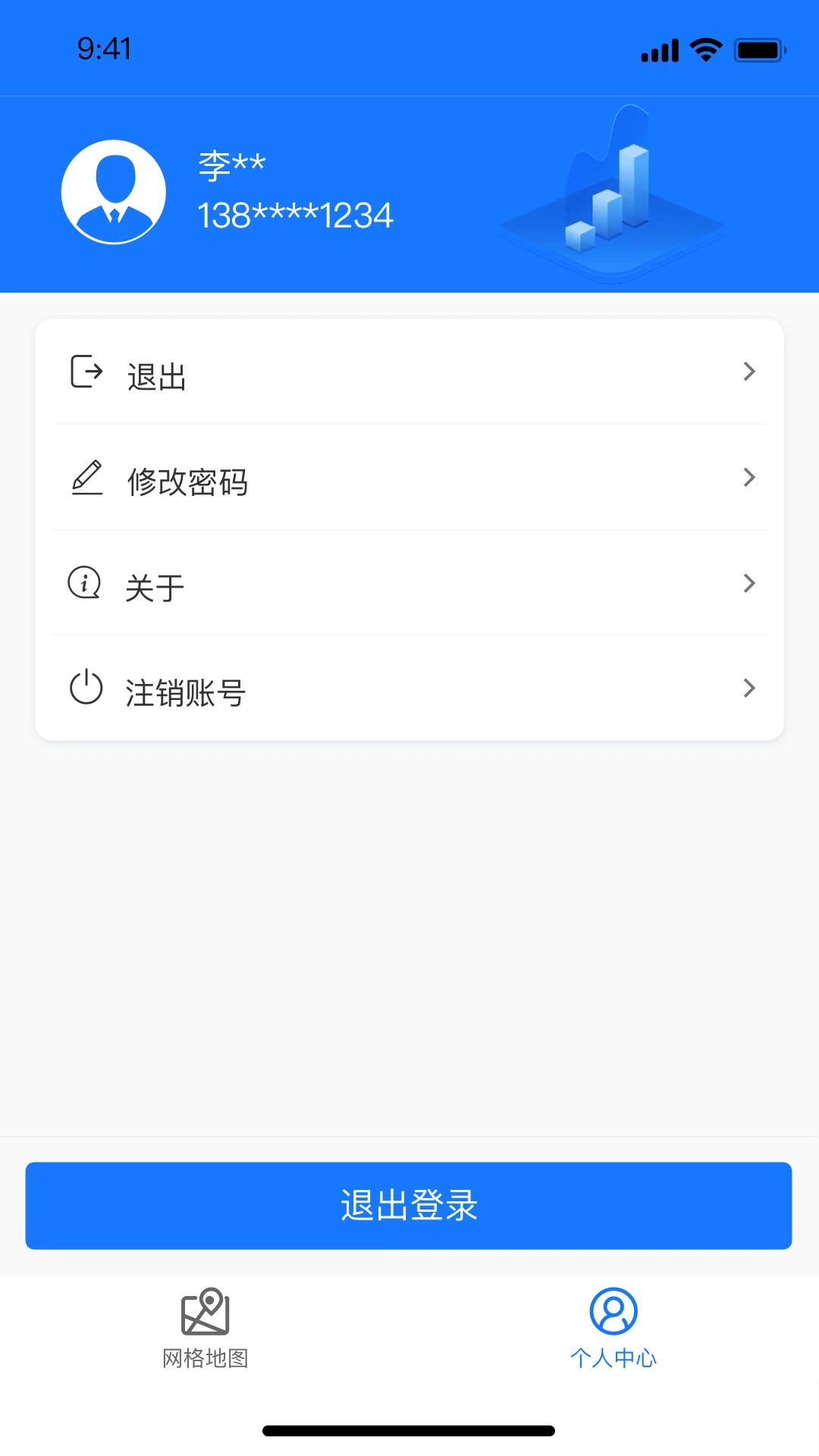Expand the 退出 row chevron

click(x=749, y=372)
